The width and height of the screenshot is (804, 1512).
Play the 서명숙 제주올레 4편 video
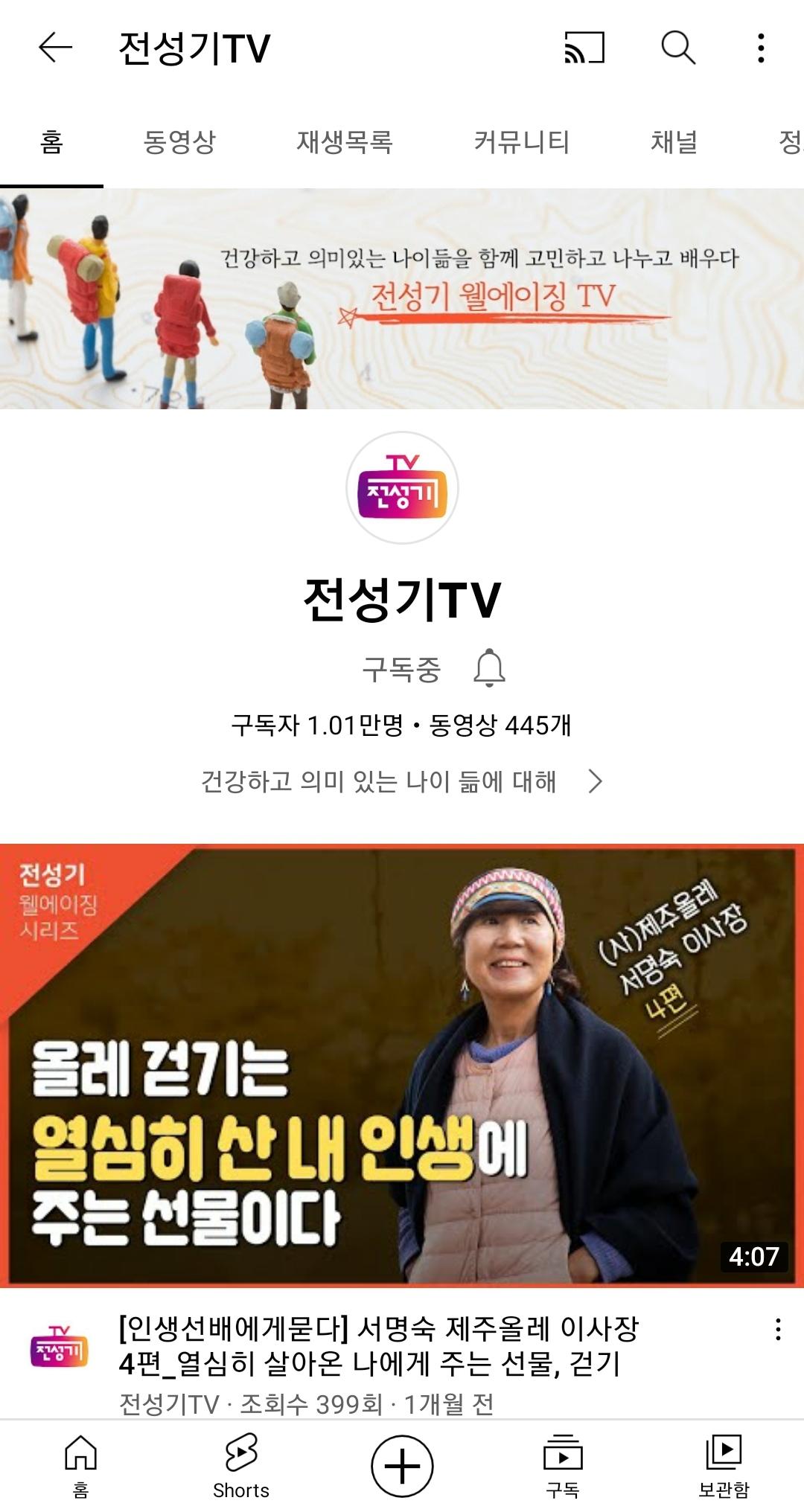(x=402, y=1064)
